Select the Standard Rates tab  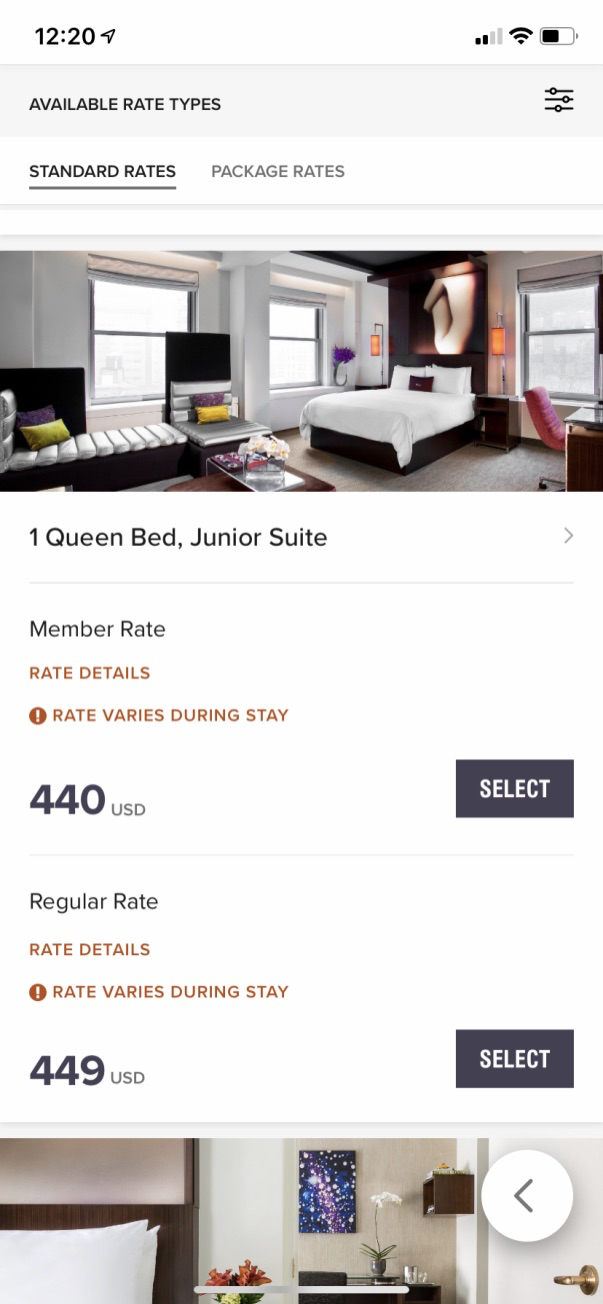[102, 171]
